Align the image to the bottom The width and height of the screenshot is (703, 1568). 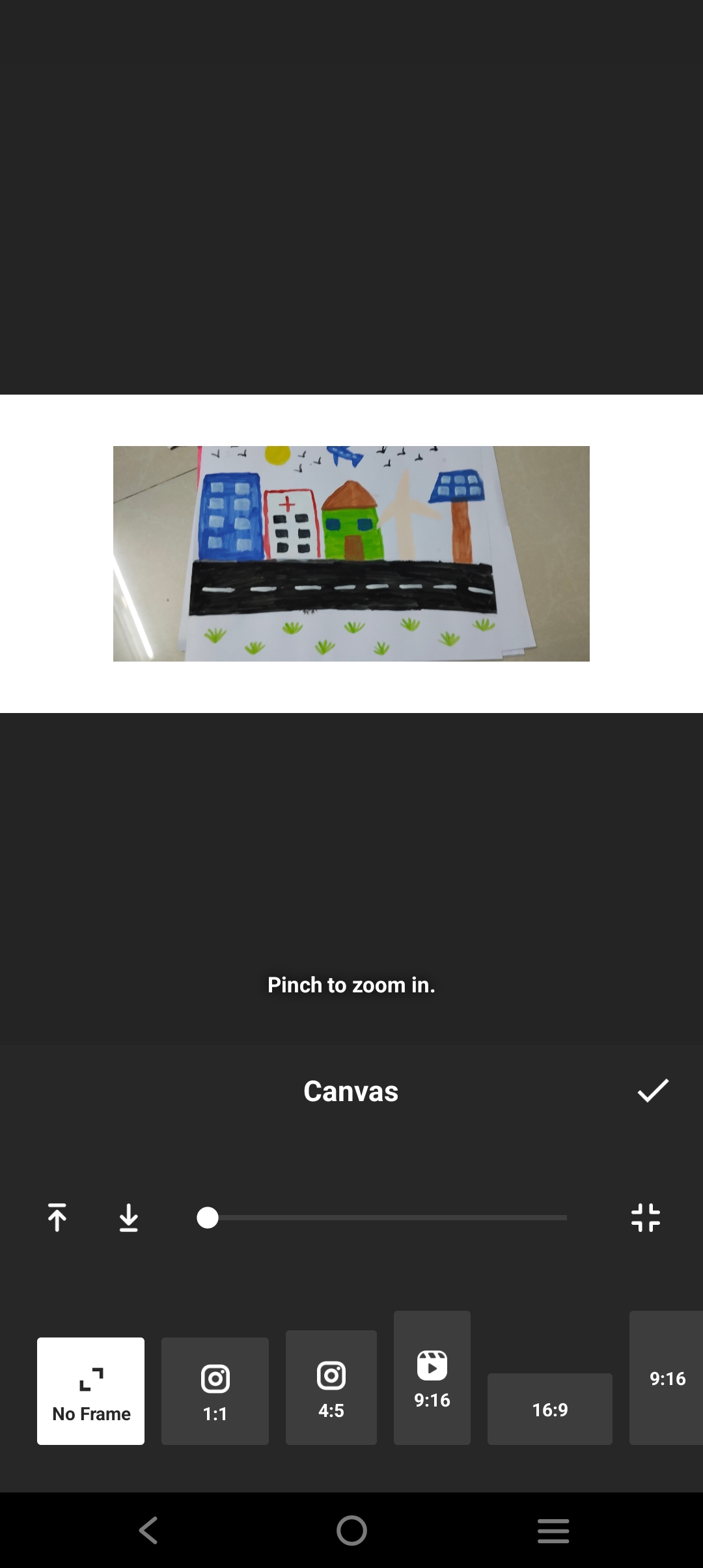pyautogui.click(x=129, y=1218)
